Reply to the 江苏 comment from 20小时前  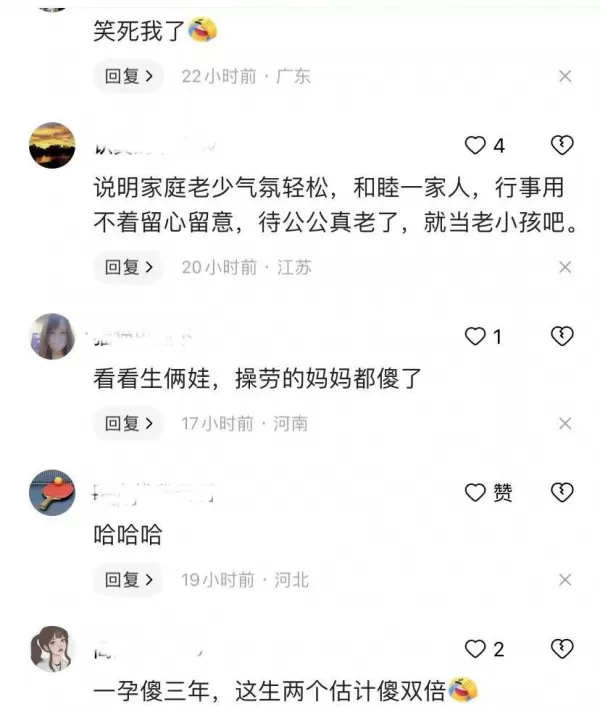click(x=127, y=267)
